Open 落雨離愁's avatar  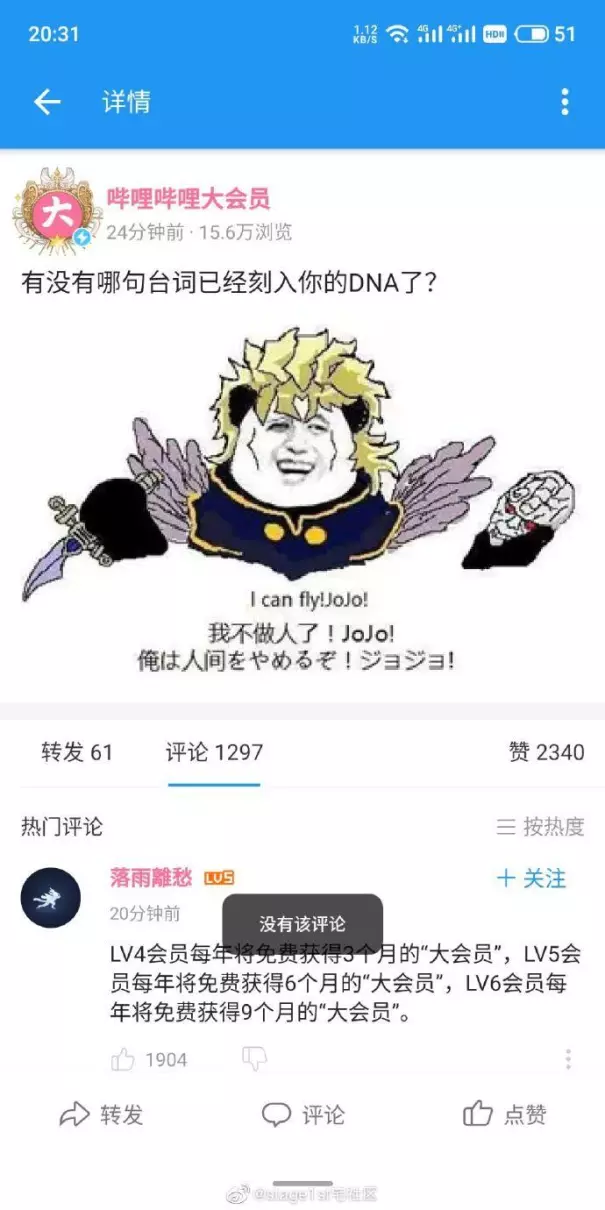pyautogui.click(x=51, y=897)
